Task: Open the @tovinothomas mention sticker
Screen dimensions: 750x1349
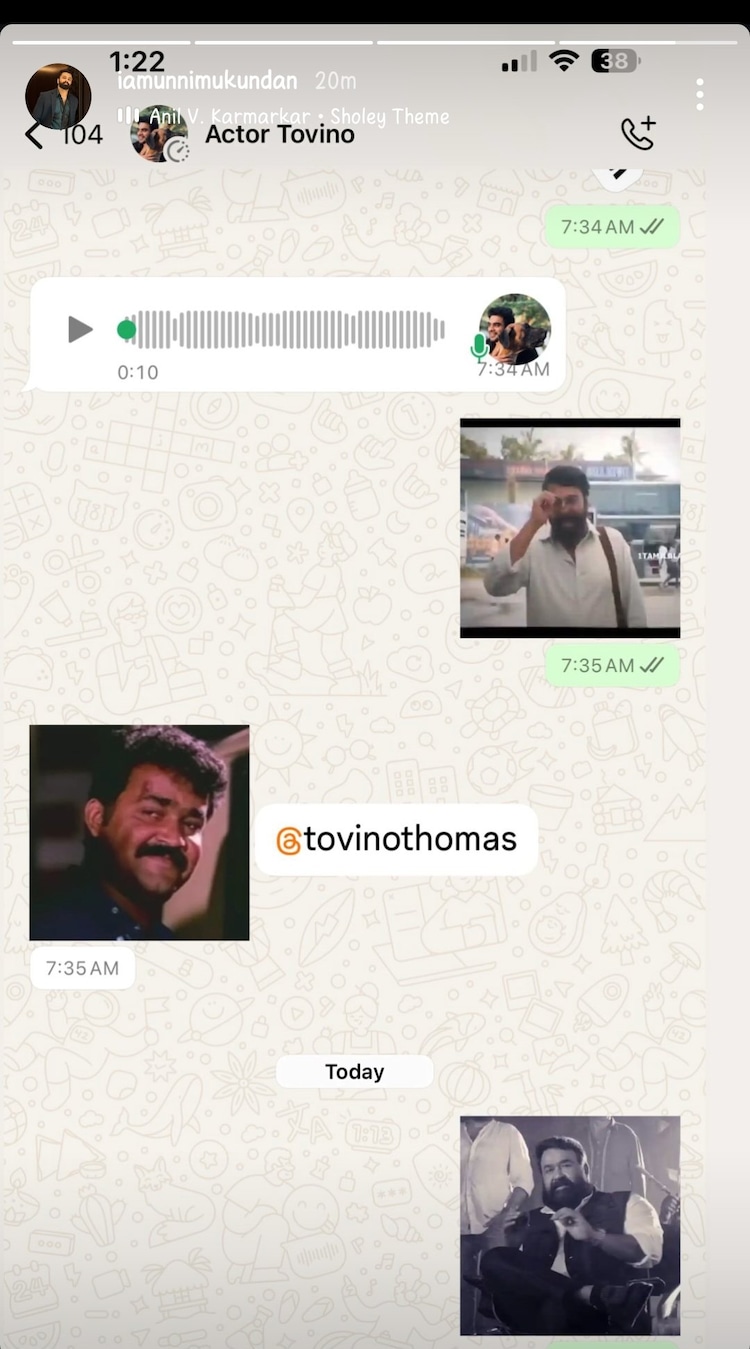Action: [396, 840]
